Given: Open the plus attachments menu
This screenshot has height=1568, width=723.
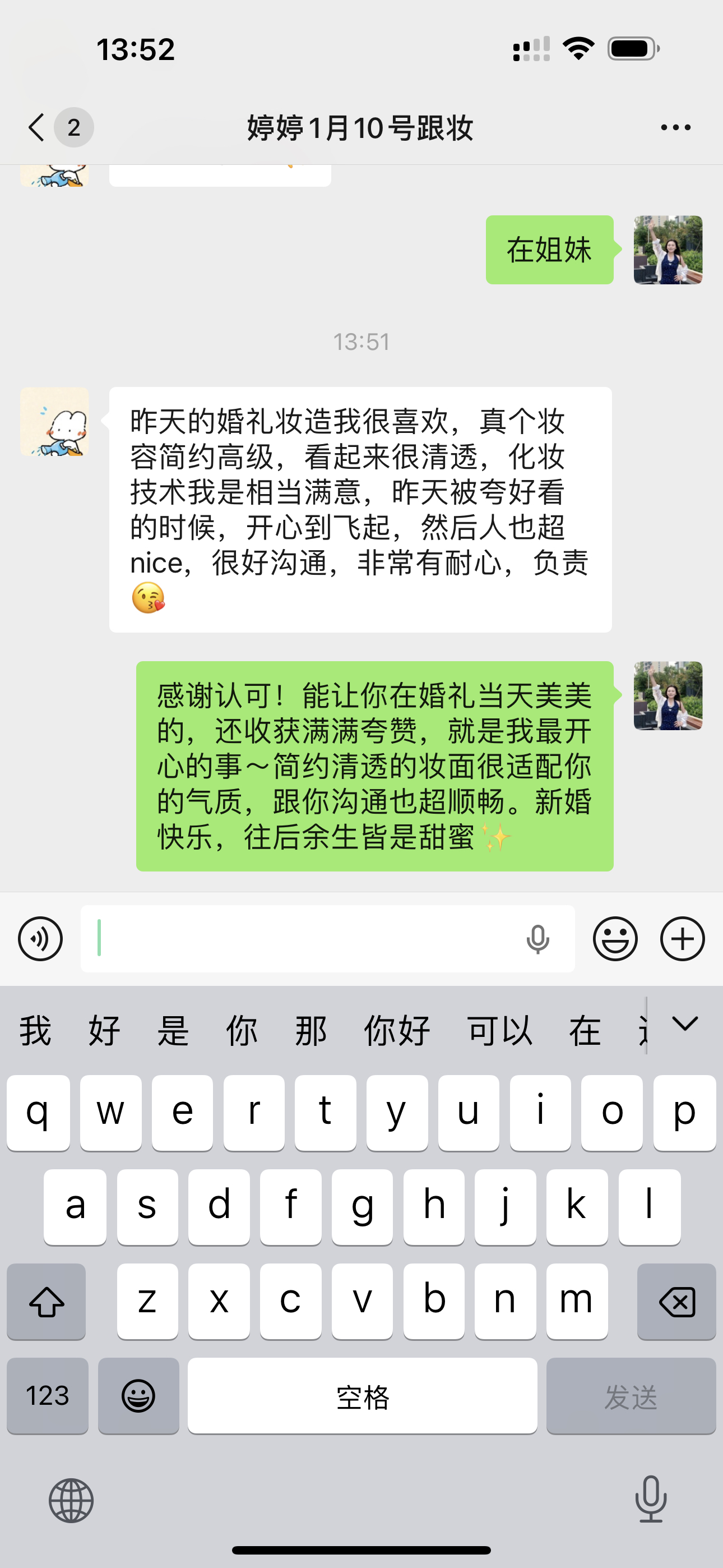Looking at the screenshot, I should (682, 939).
